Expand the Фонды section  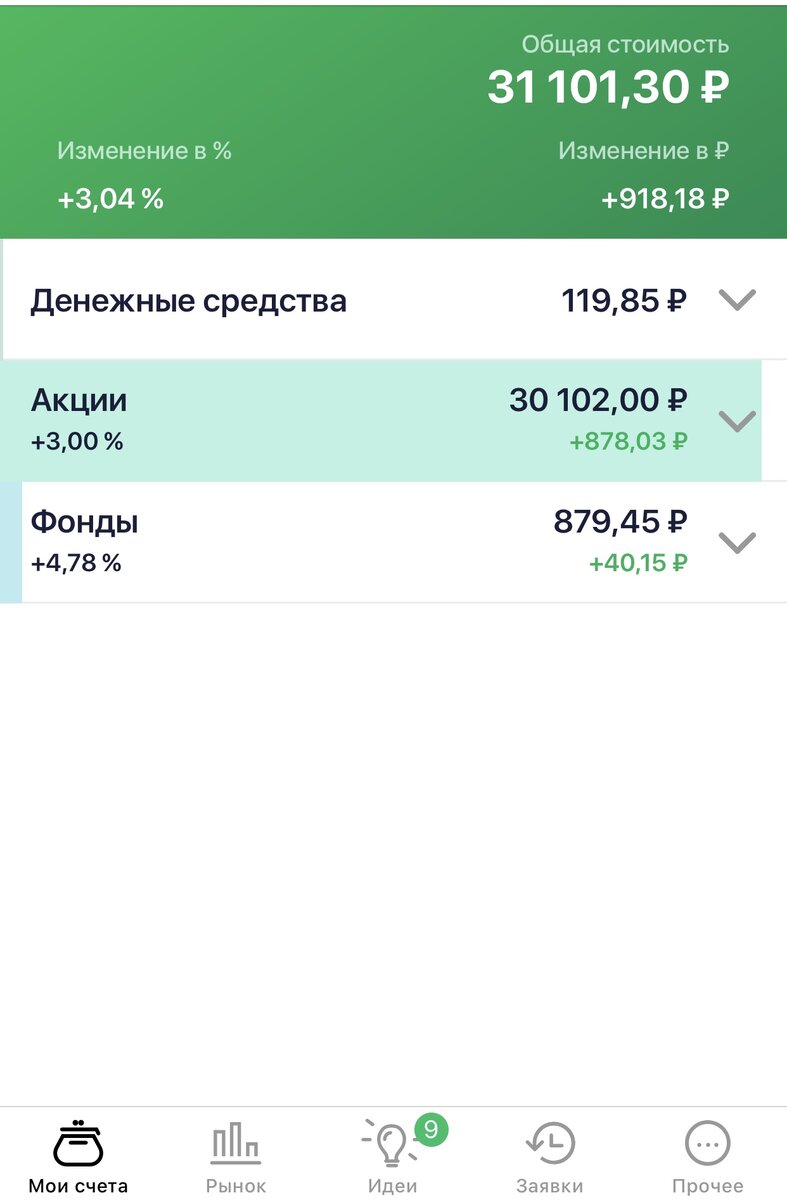pyautogui.click(x=737, y=542)
